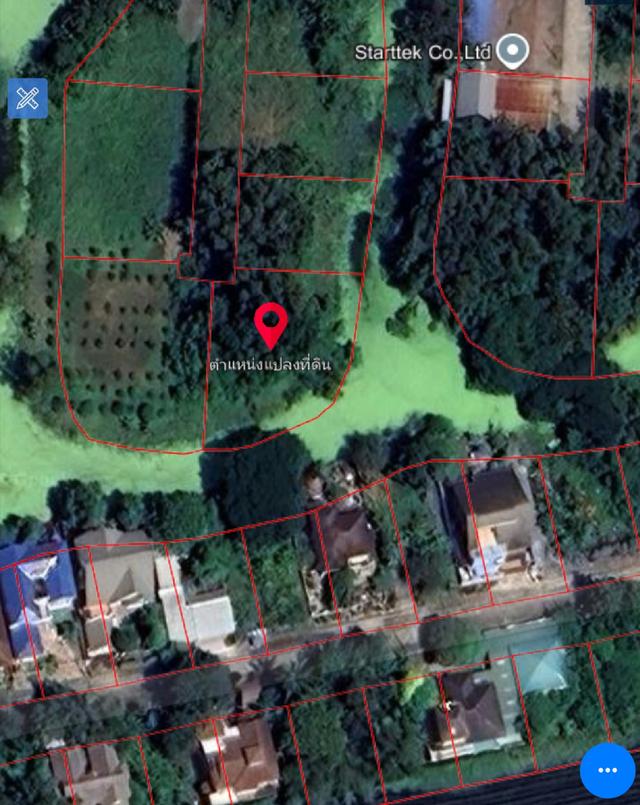Tap the red land parcel location pin
This screenshot has width=640, height=805.
tap(271, 324)
